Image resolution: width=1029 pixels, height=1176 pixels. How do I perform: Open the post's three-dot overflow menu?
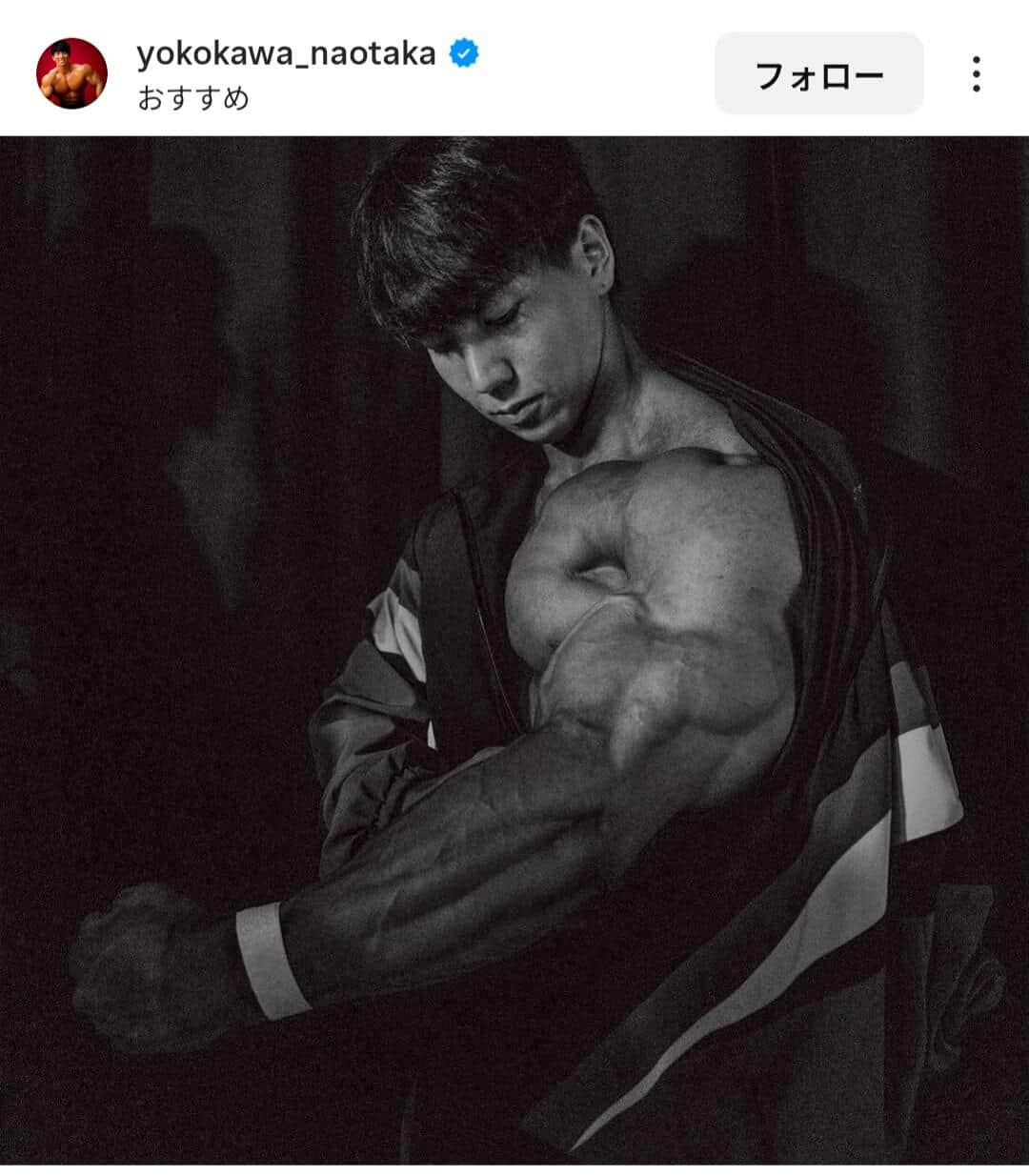click(x=976, y=74)
